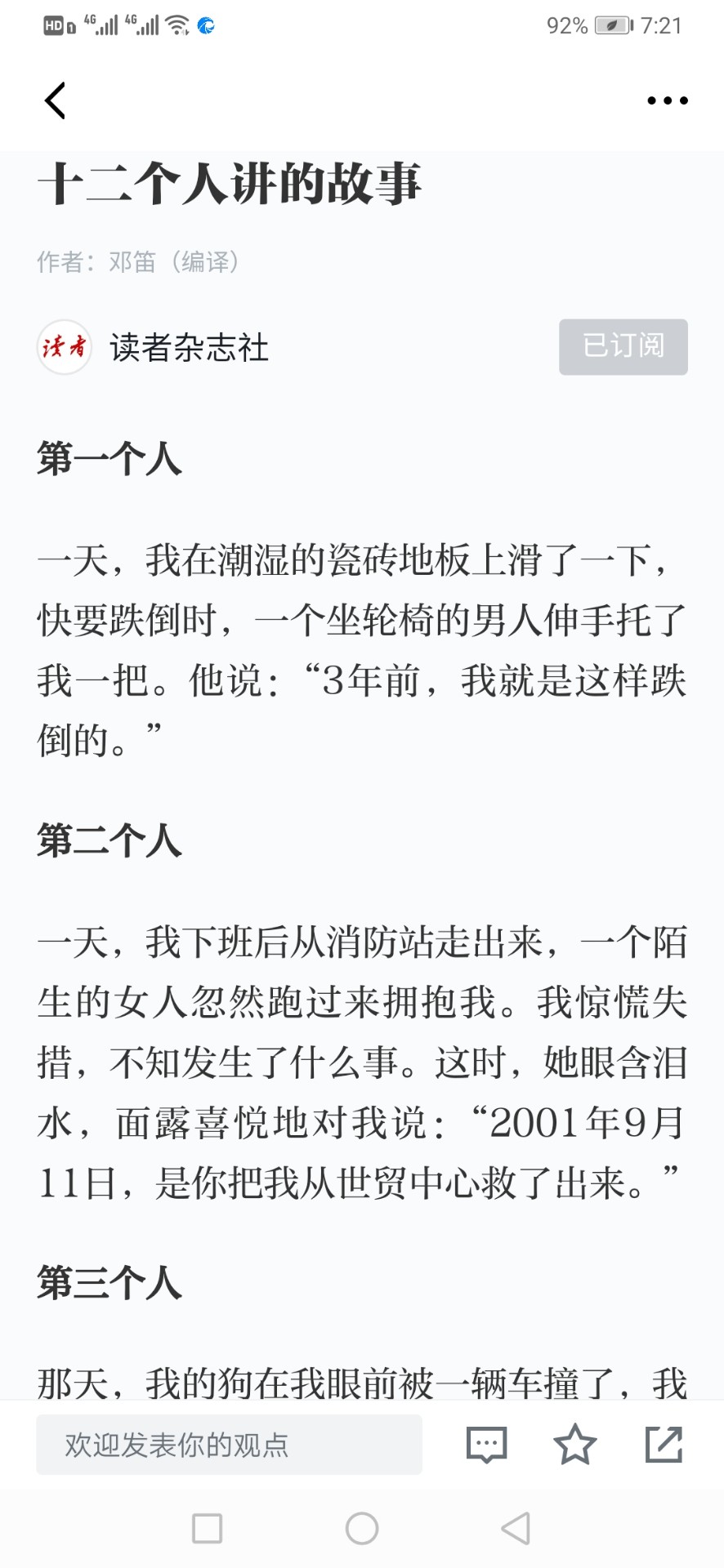724x1568 pixels.
Task: Favorite this article with the star
Action: [574, 1445]
